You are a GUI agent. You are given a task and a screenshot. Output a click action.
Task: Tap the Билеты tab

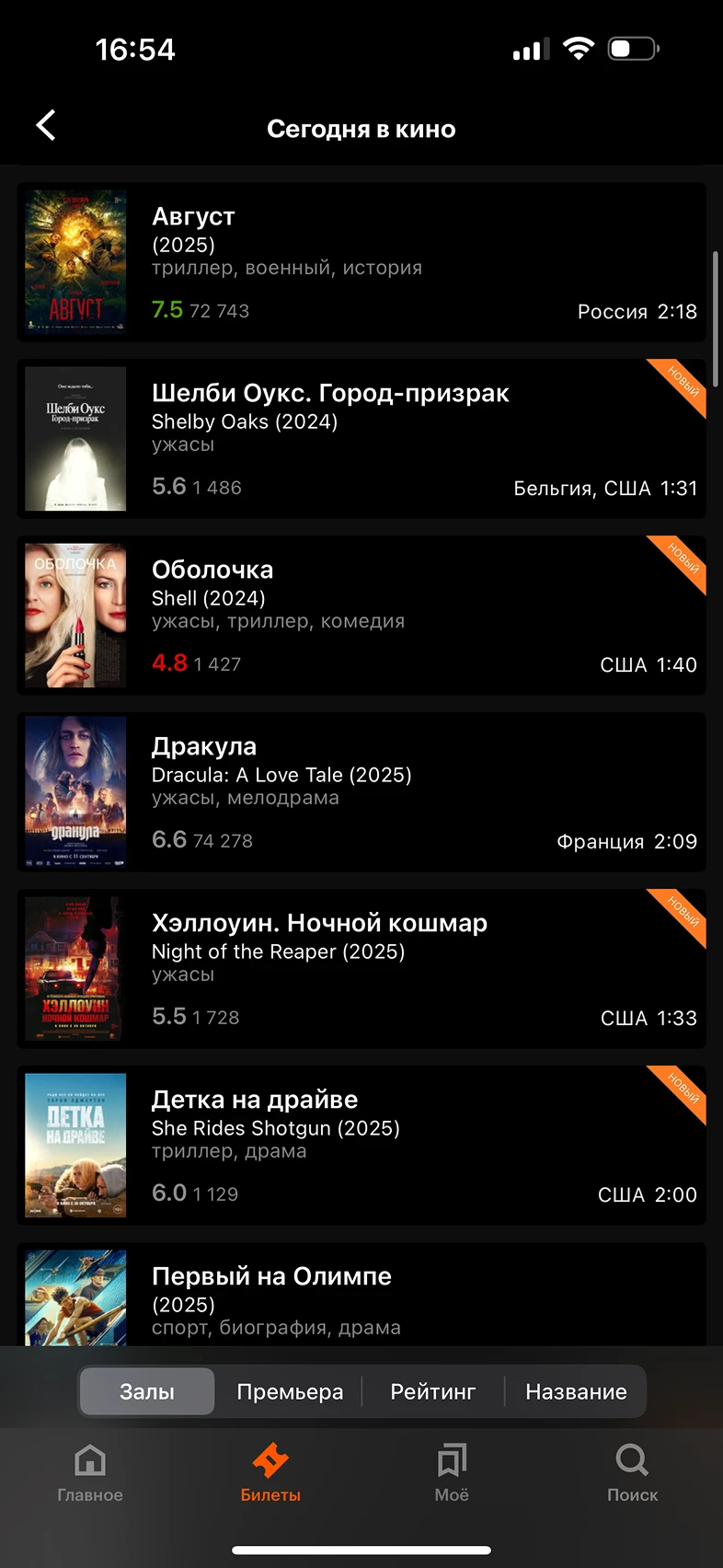point(270,1472)
